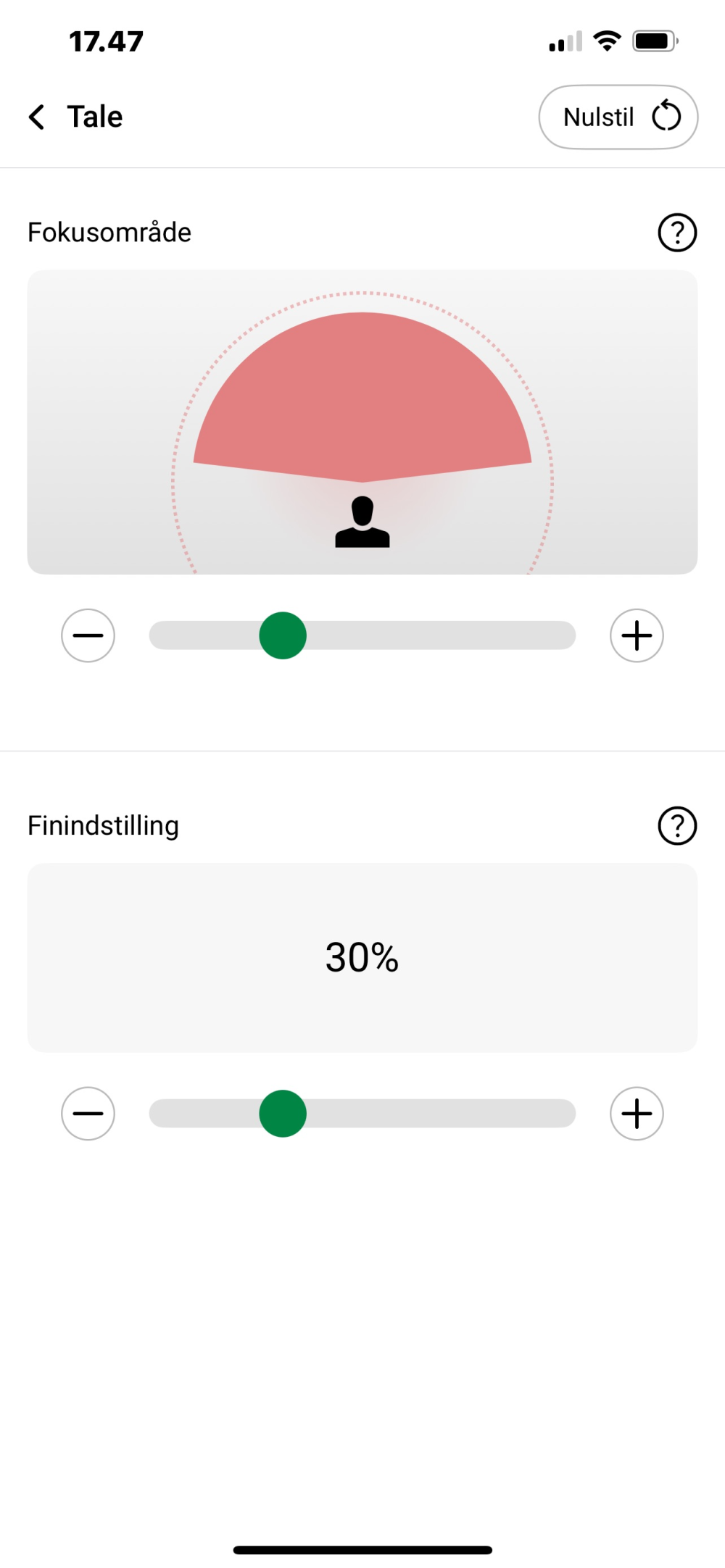Decrease the Fokusområde with minus
This screenshot has width=725, height=1568.
[x=88, y=635]
